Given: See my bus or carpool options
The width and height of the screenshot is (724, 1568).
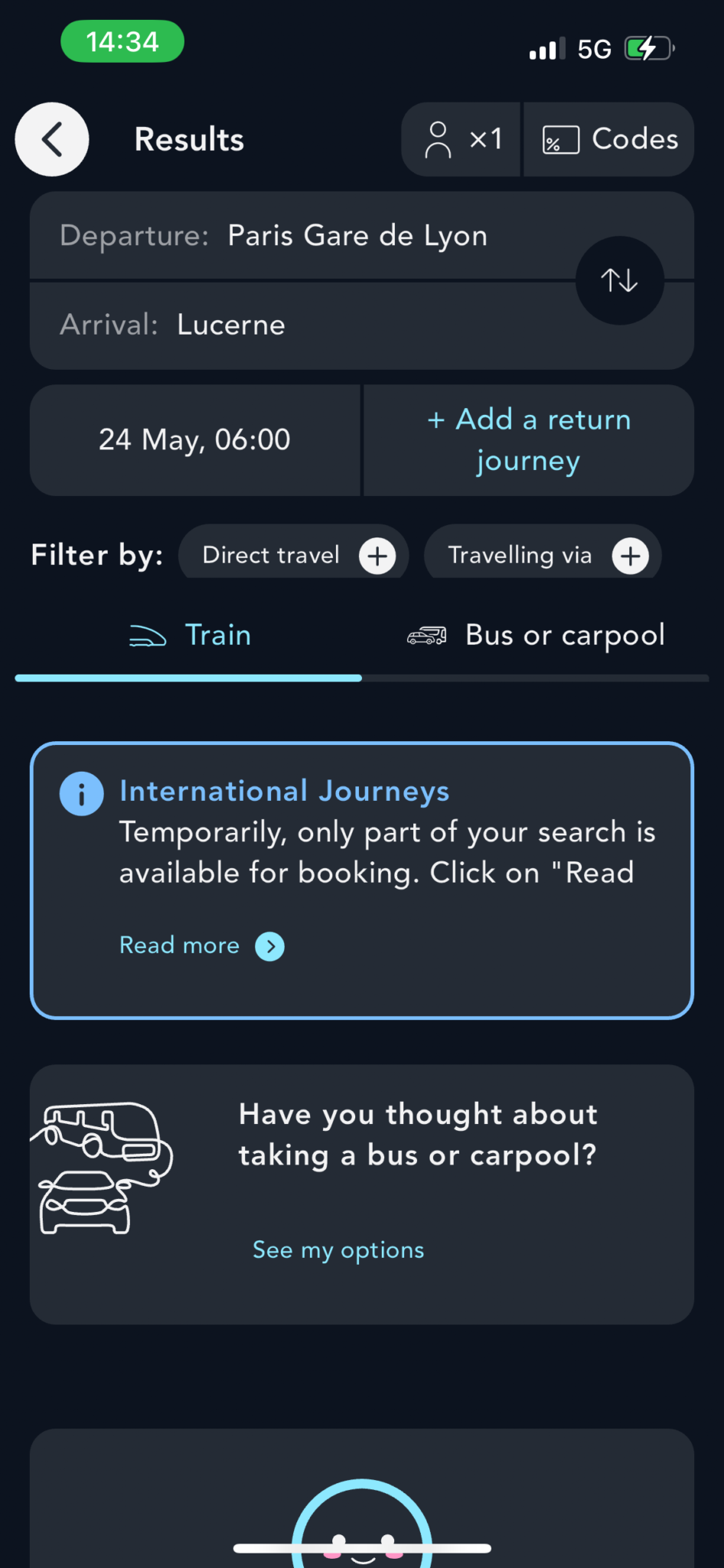Looking at the screenshot, I should (338, 1250).
